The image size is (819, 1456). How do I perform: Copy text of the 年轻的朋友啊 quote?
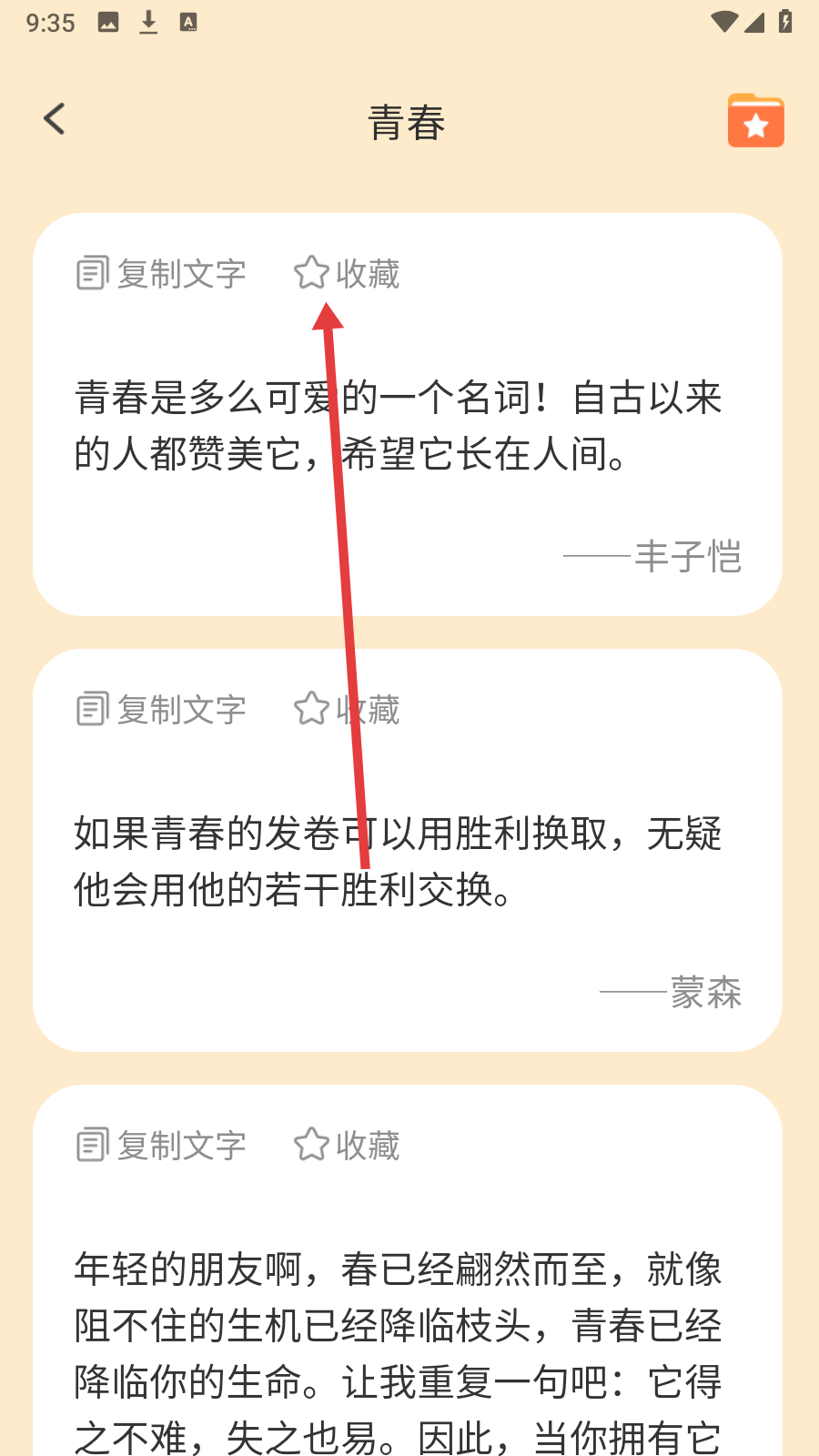coord(162,1145)
